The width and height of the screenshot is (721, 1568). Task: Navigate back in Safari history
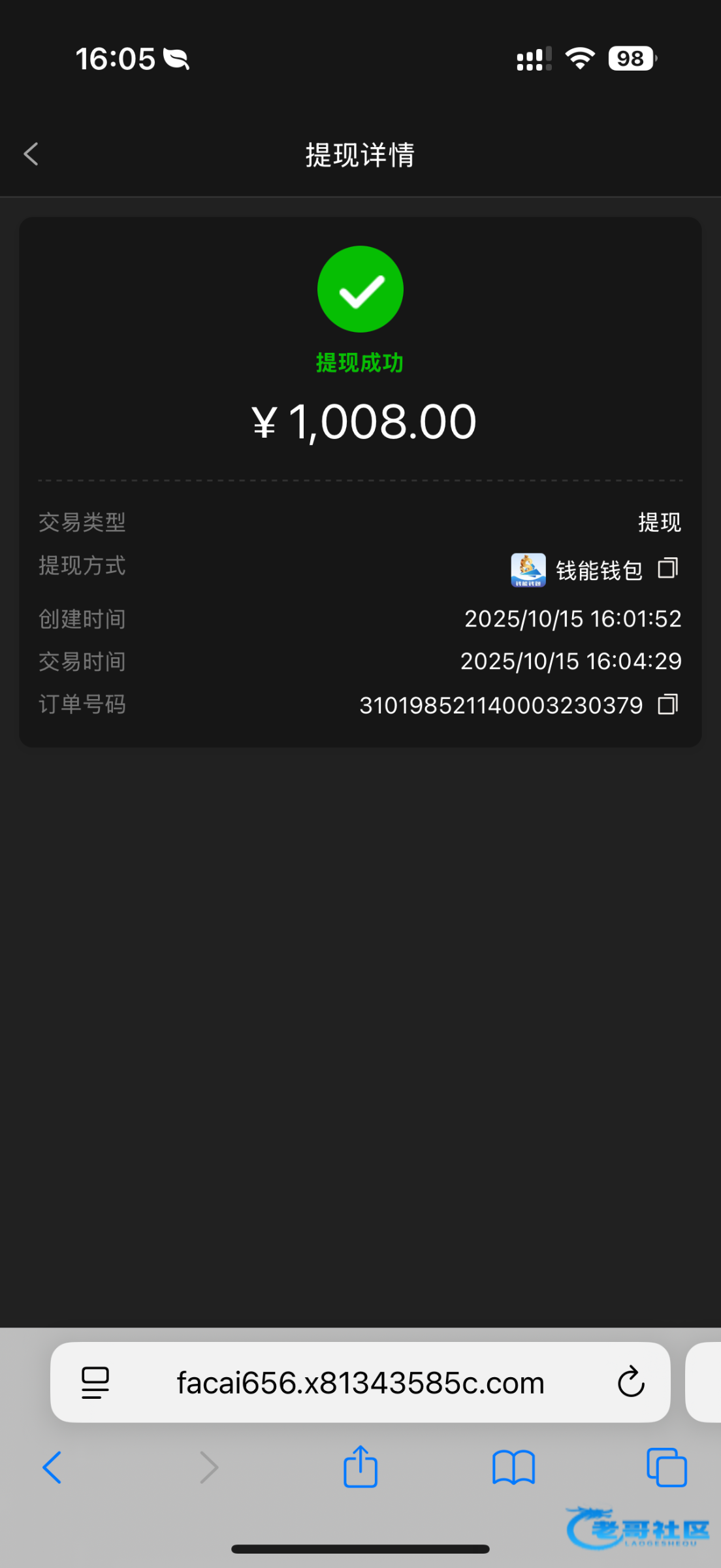52,1467
